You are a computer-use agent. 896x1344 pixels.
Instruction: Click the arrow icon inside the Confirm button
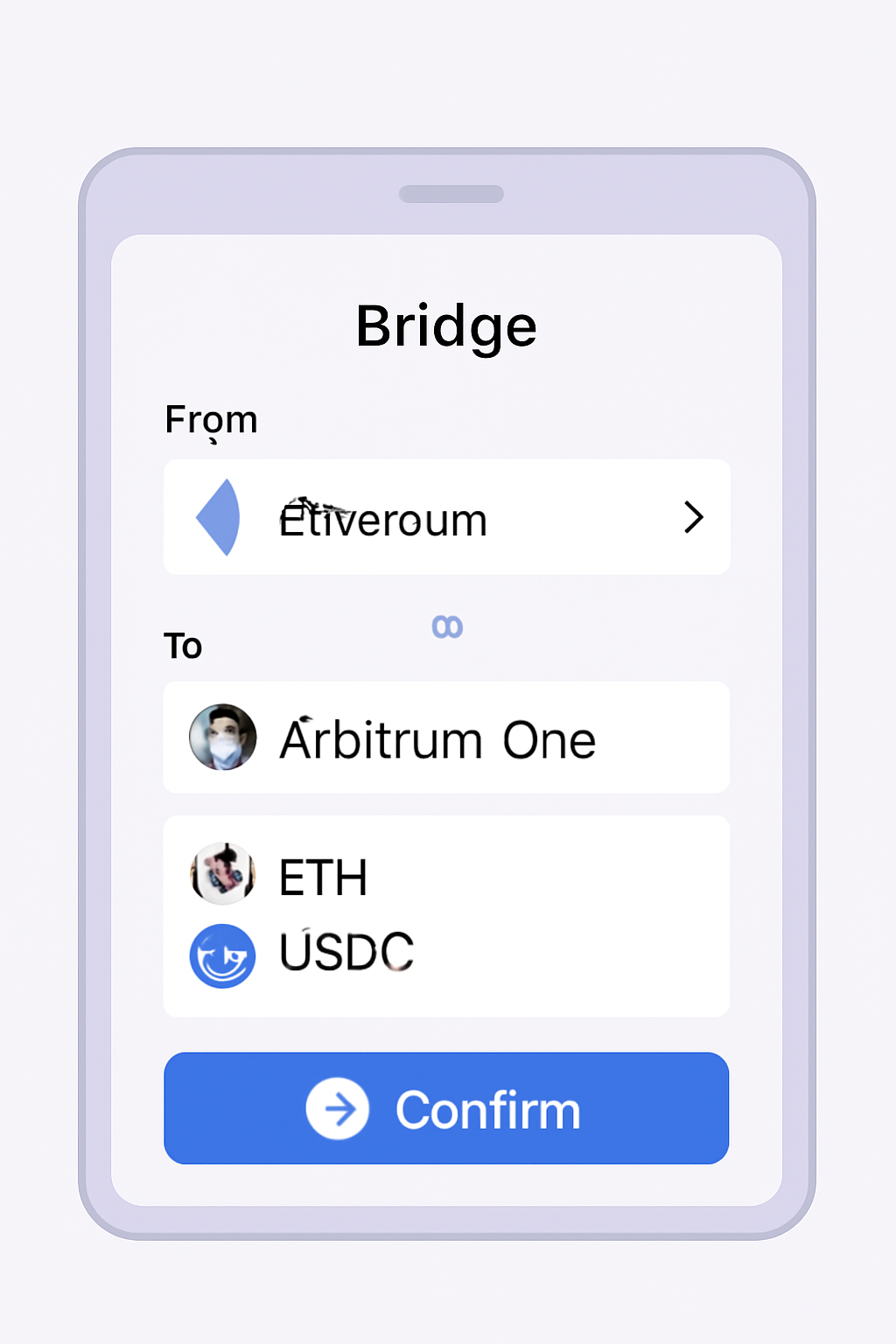[339, 1107]
